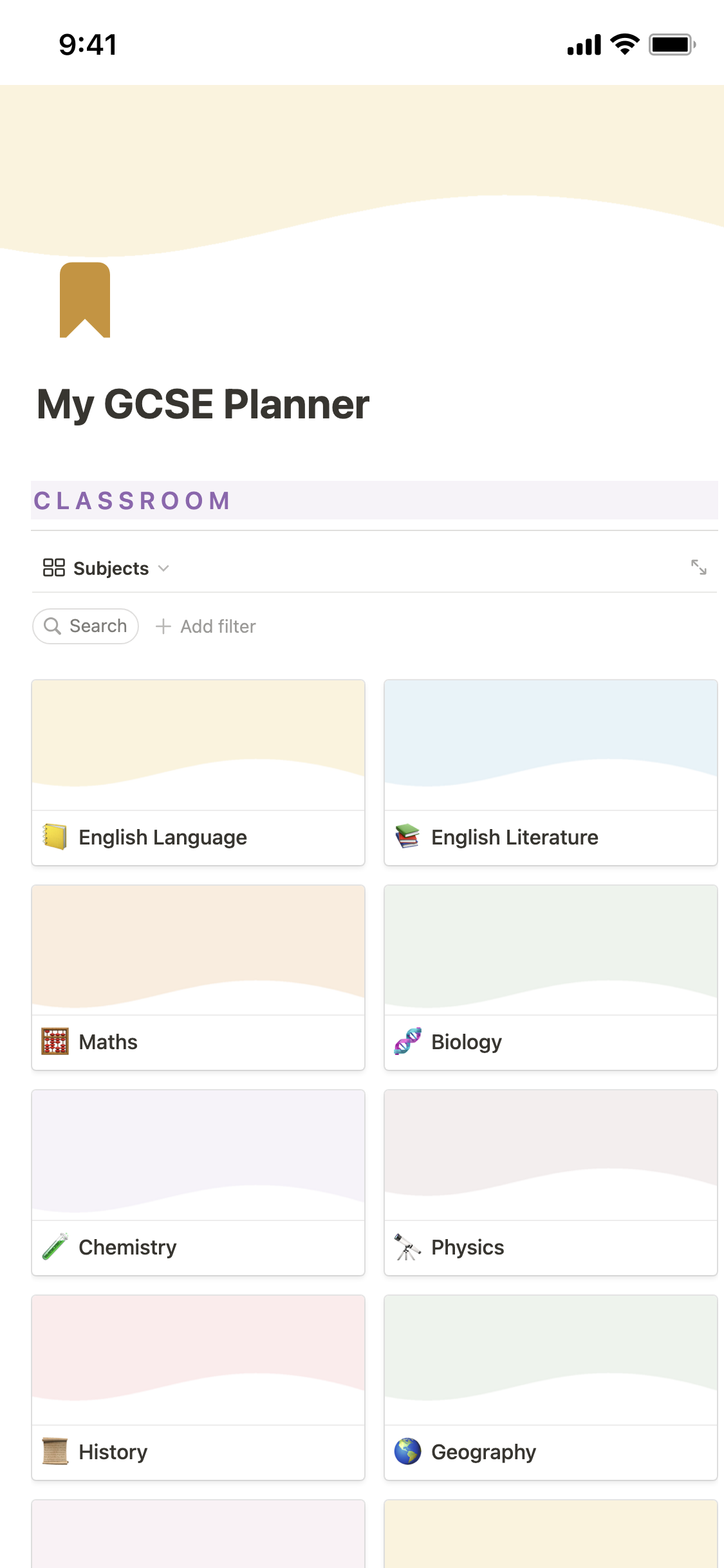Screen dimensions: 724x1568
Task: Open the Biology subject card
Action: [550, 977]
